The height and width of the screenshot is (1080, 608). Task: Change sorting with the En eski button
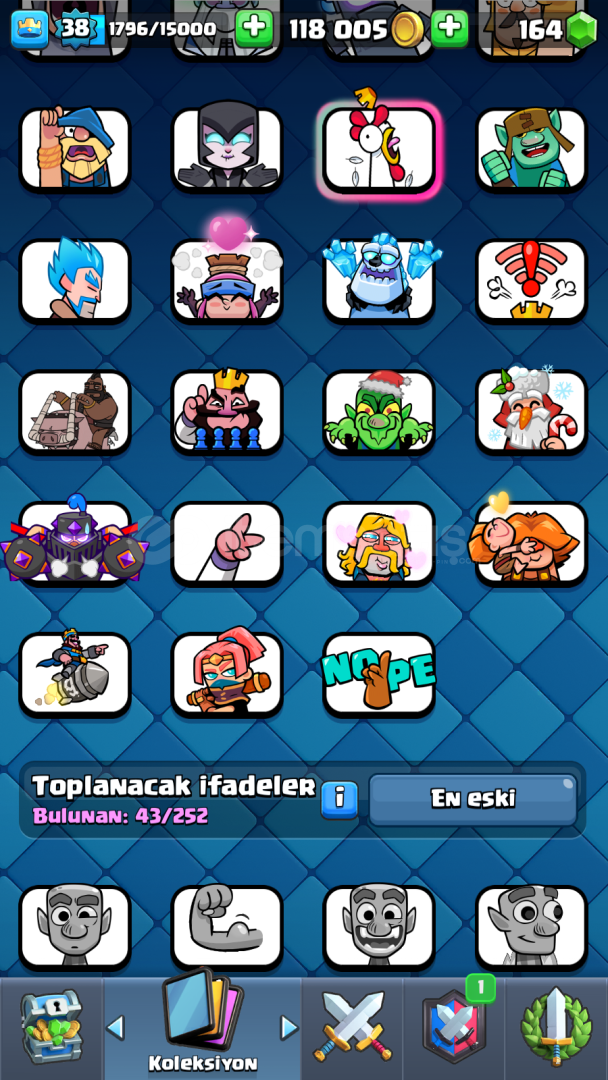click(x=473, y=799)
